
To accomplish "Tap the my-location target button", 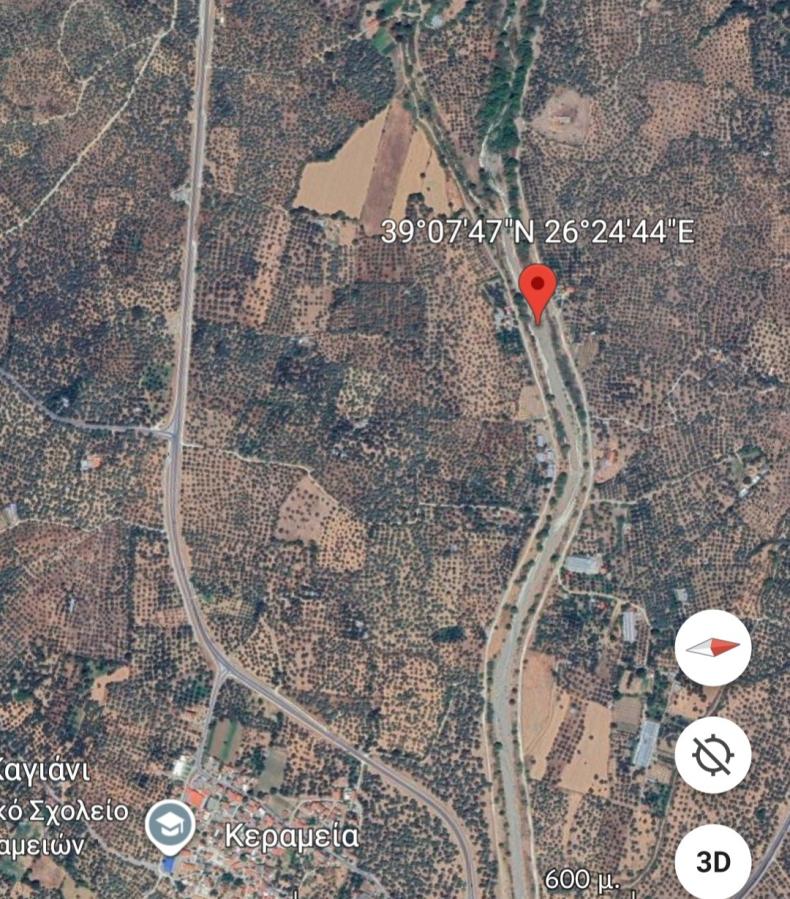I will click(713, 755).
